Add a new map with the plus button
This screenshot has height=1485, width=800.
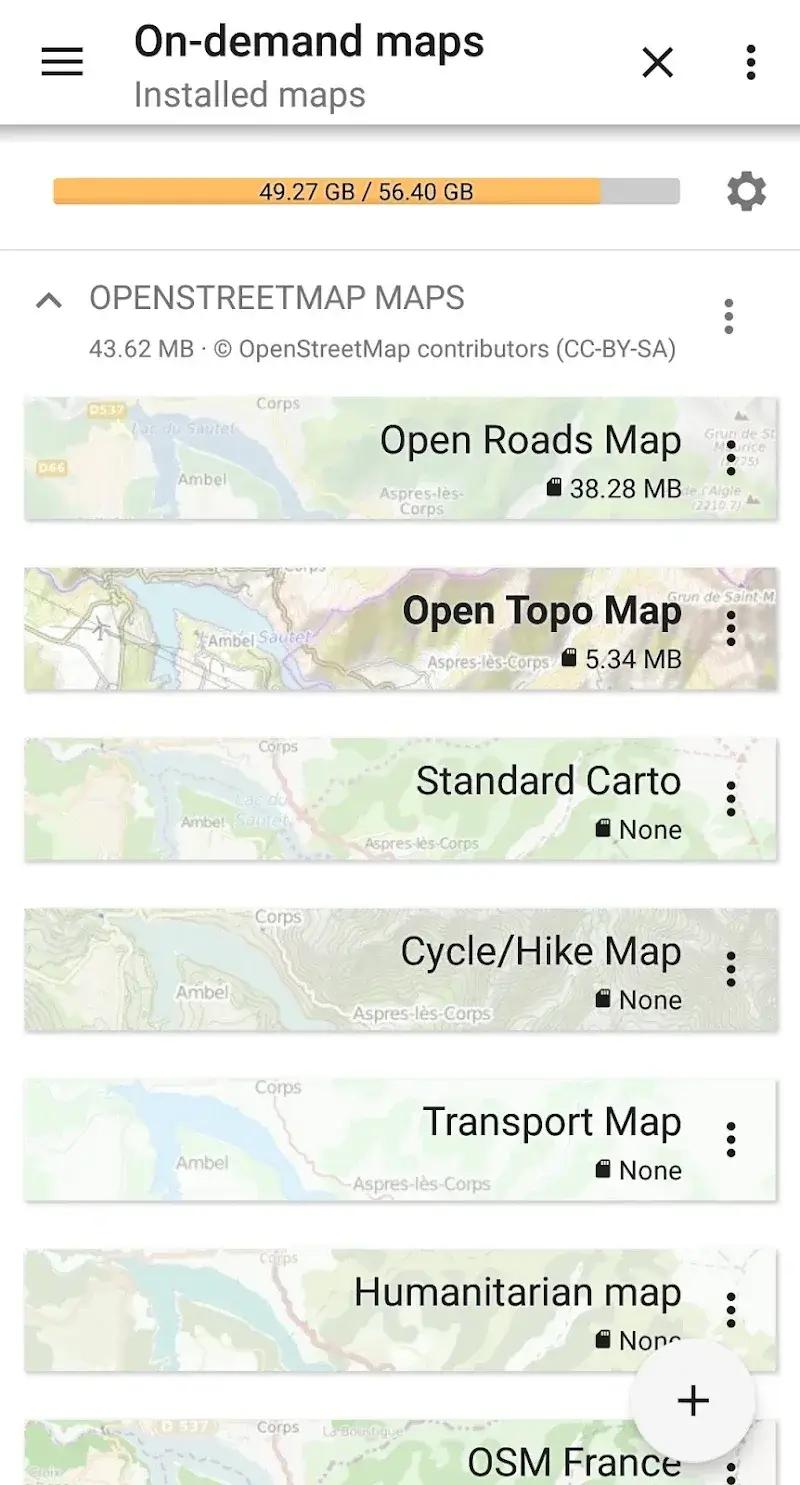(x=692, y=1400)
